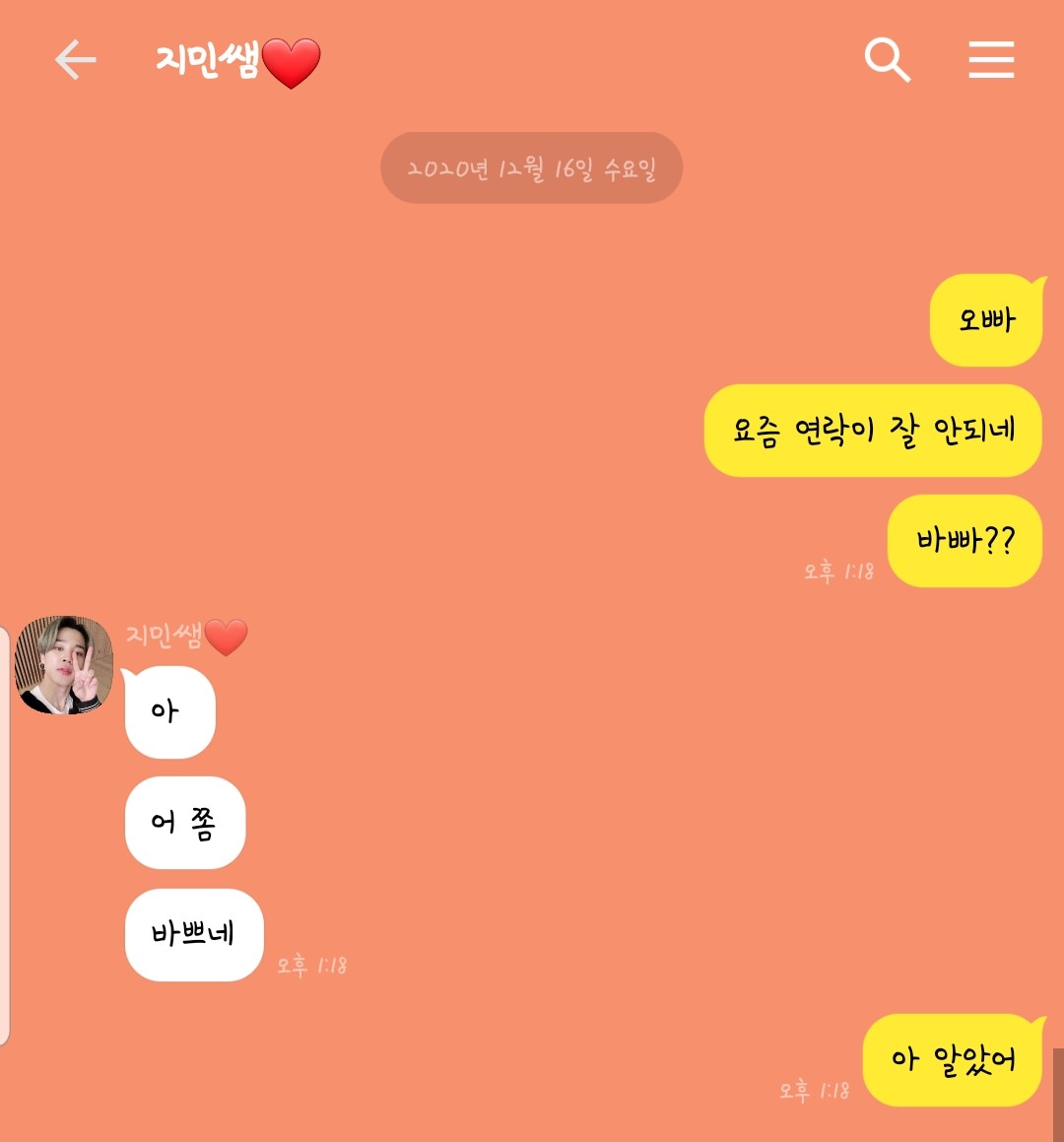Tap the white 아 reply bubble
The image size is (1064, 1142).
[x=168, y=711]
